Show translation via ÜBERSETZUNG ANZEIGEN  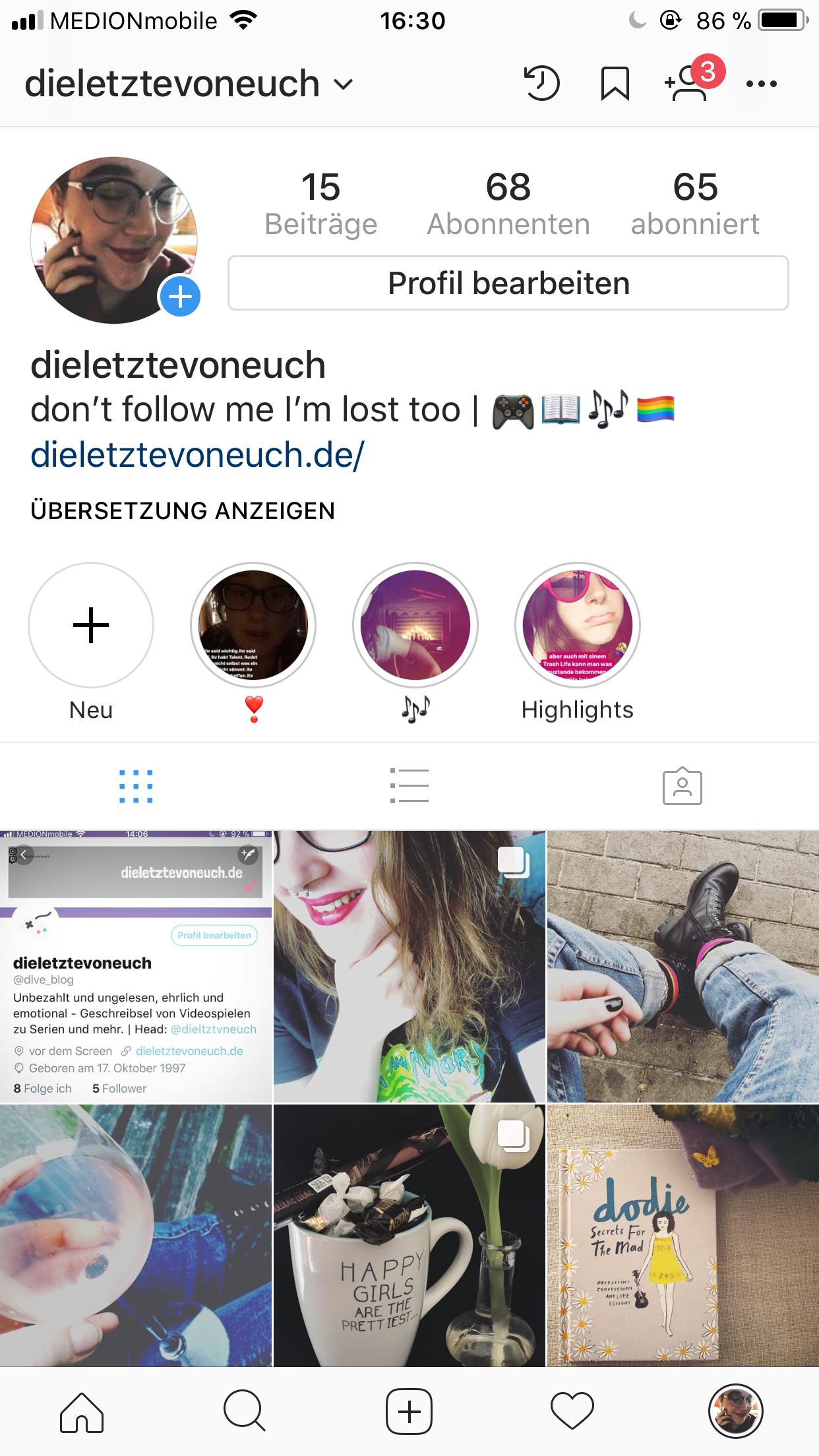click(x=183, y=510)
